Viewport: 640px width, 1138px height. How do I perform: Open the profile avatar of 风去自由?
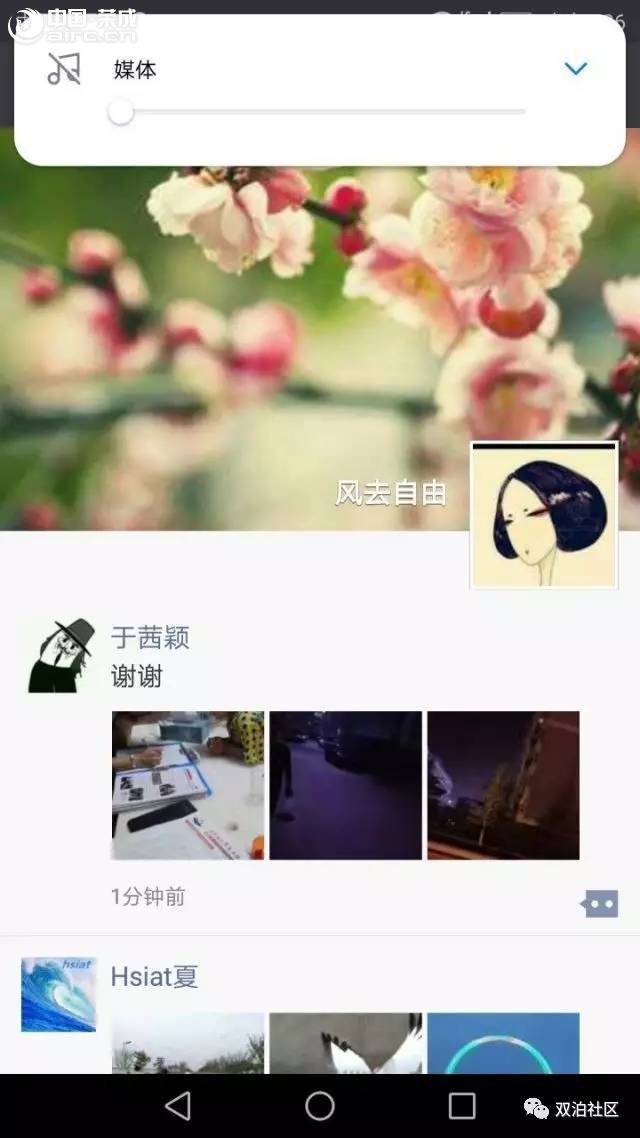click(x=544, y=515)
